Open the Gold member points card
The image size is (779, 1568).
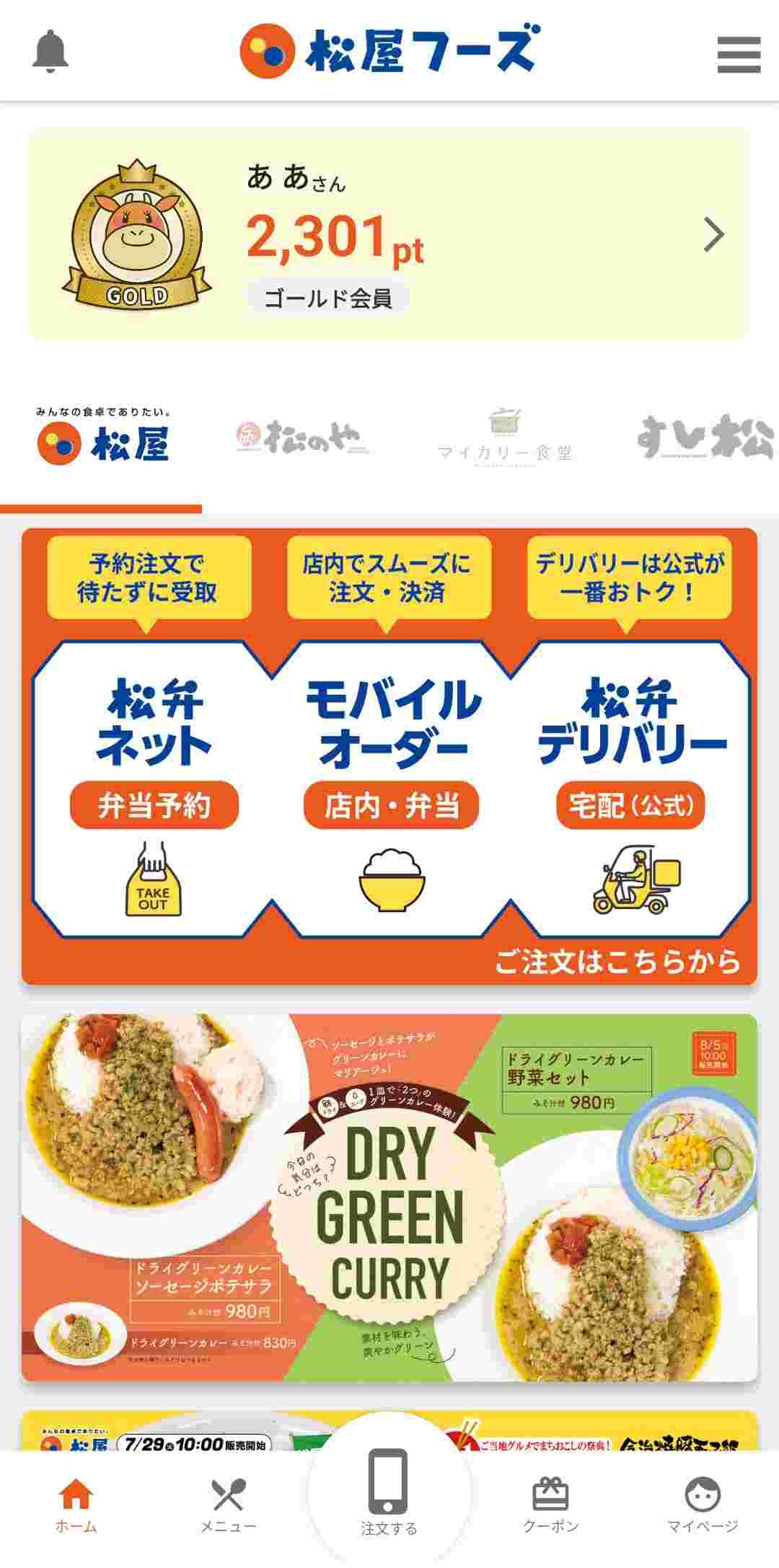[389, 235]
